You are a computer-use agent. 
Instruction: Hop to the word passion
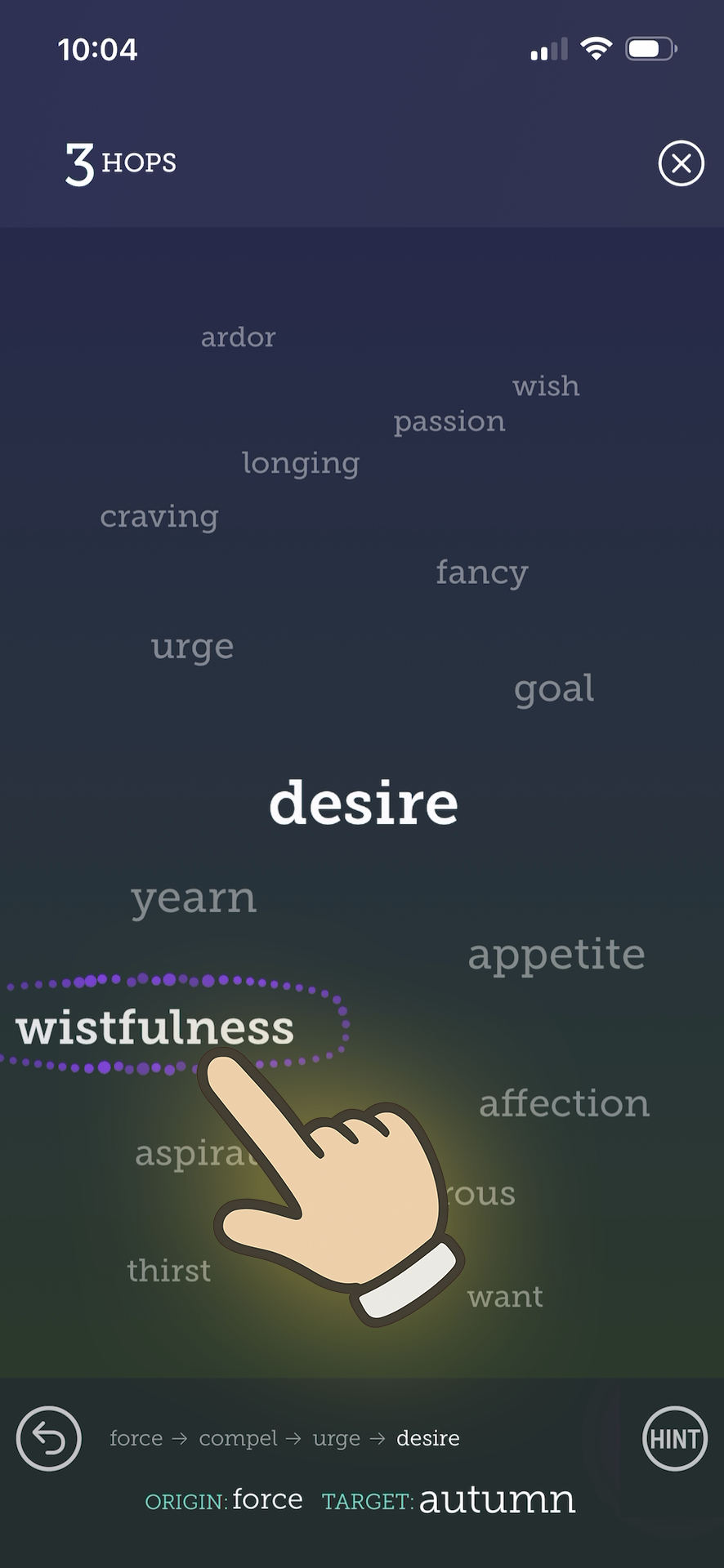[449, 421]
